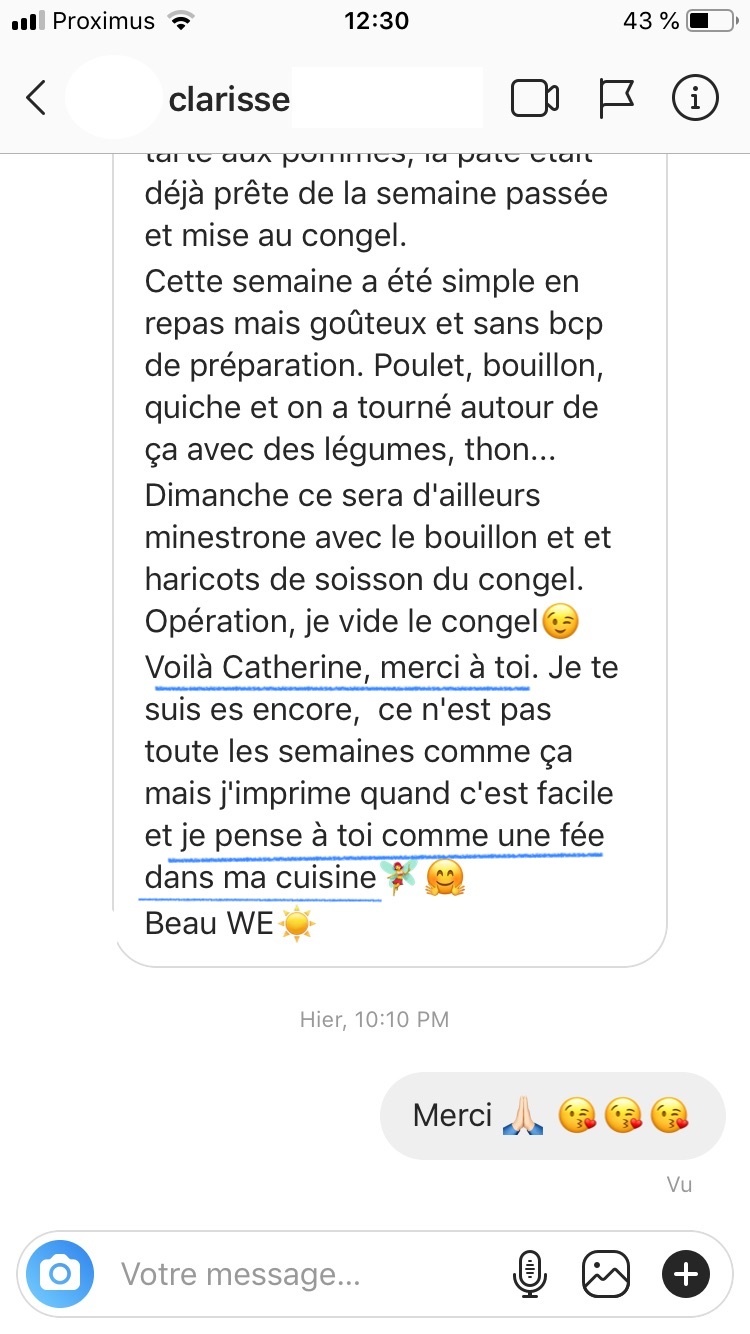Record a voice message

[x=529, y=1274]
